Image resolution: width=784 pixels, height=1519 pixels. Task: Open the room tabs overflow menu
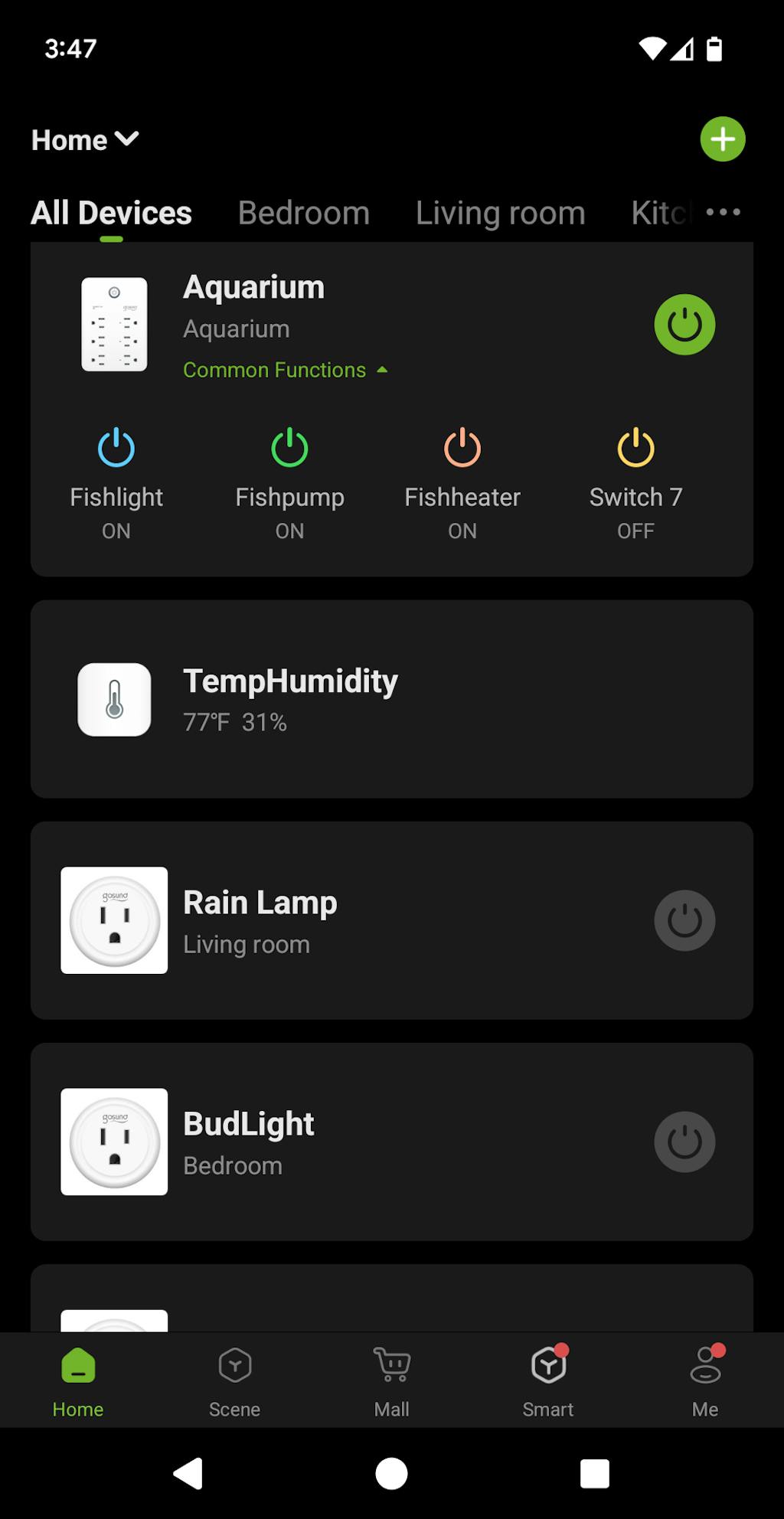click(x=723, y=212)
